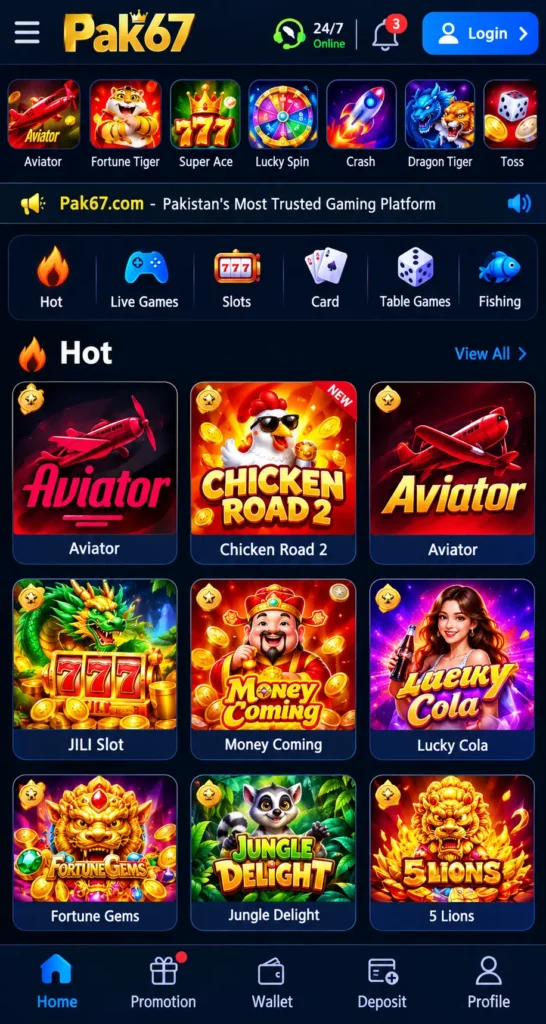Open the hamburger drawer menu
Screen dimensions: 546x1024
coord(27,32)
